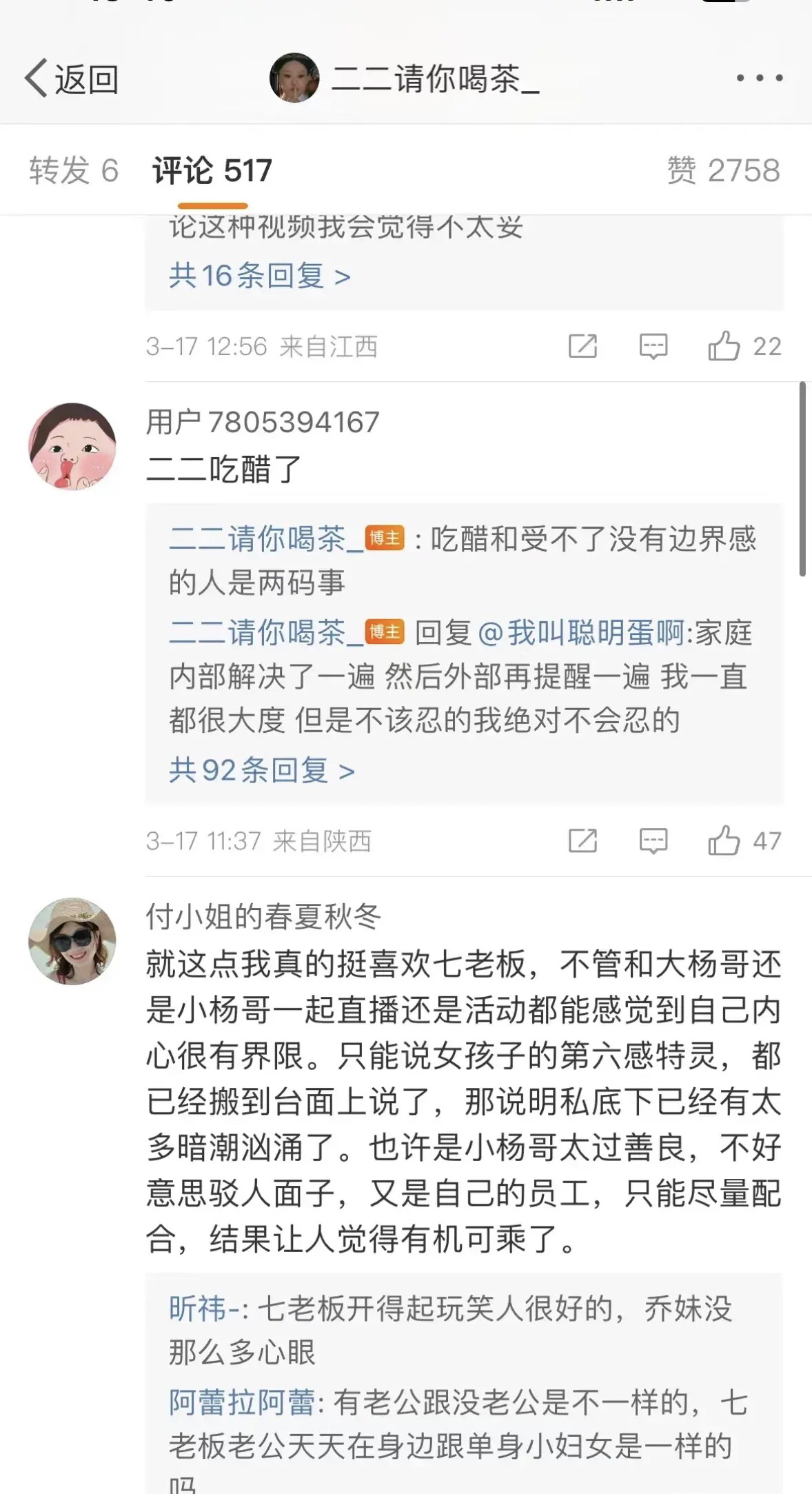This screenshot has height=1494, width=812.
Task: Expand 共92条回复 replies
Action: pos(262,770)
